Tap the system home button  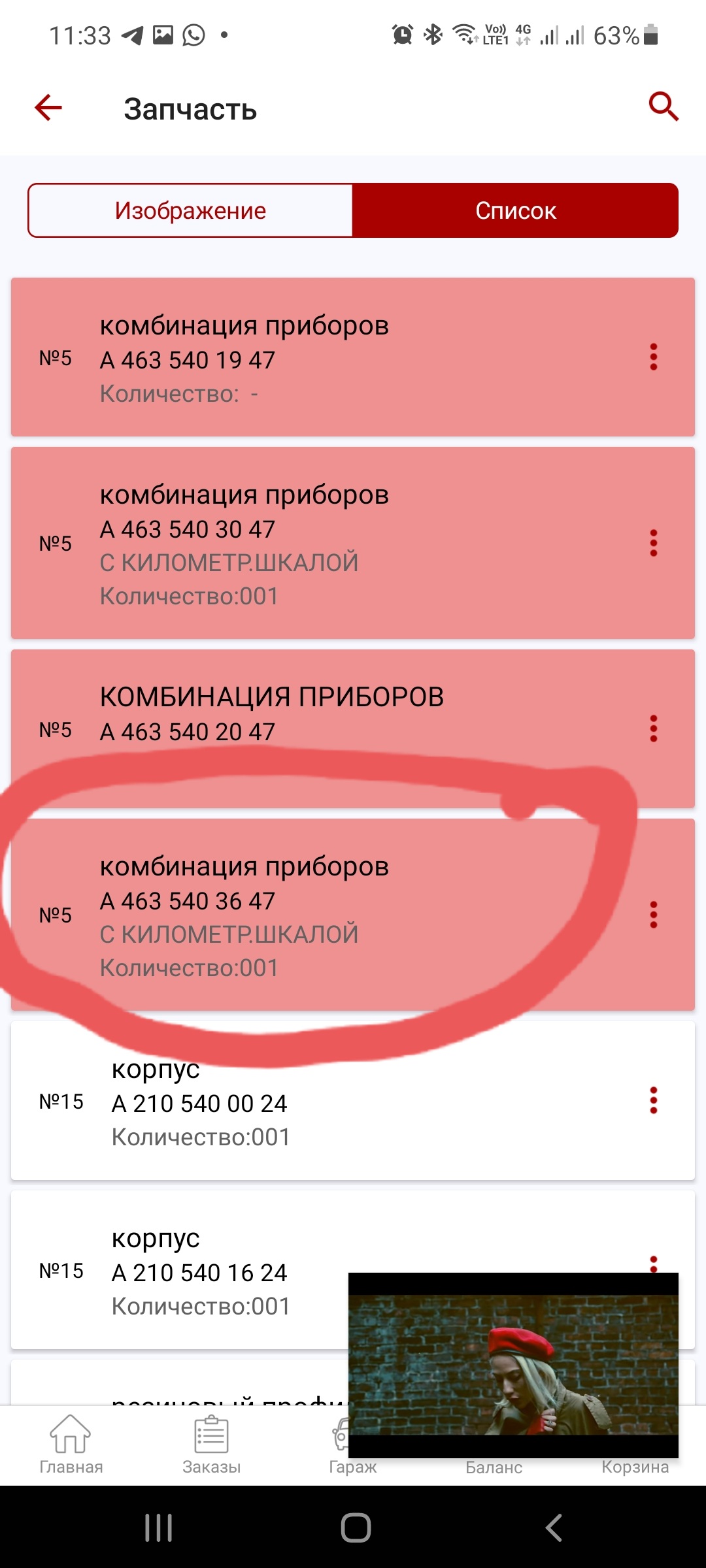click(x=356, y=1527)
